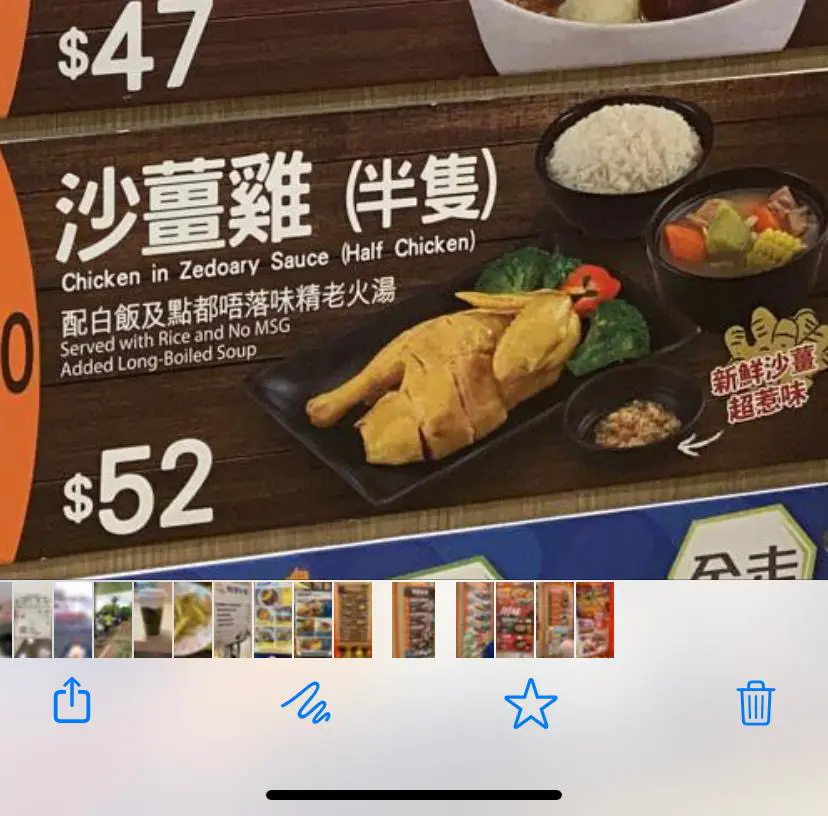Mark this photo as favorite

530,703
